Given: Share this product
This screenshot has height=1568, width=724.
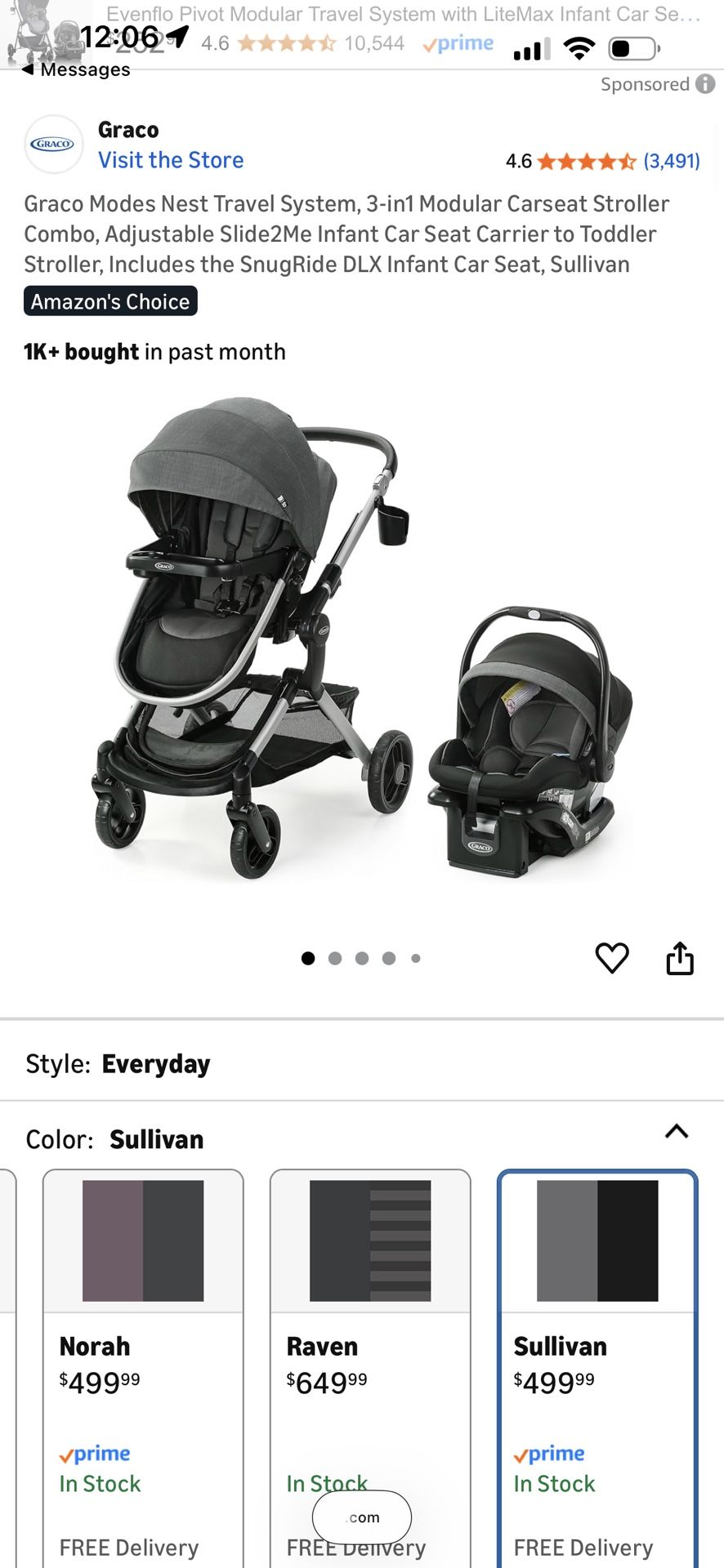Looking at the screenshot, I should tap(680, 958).
